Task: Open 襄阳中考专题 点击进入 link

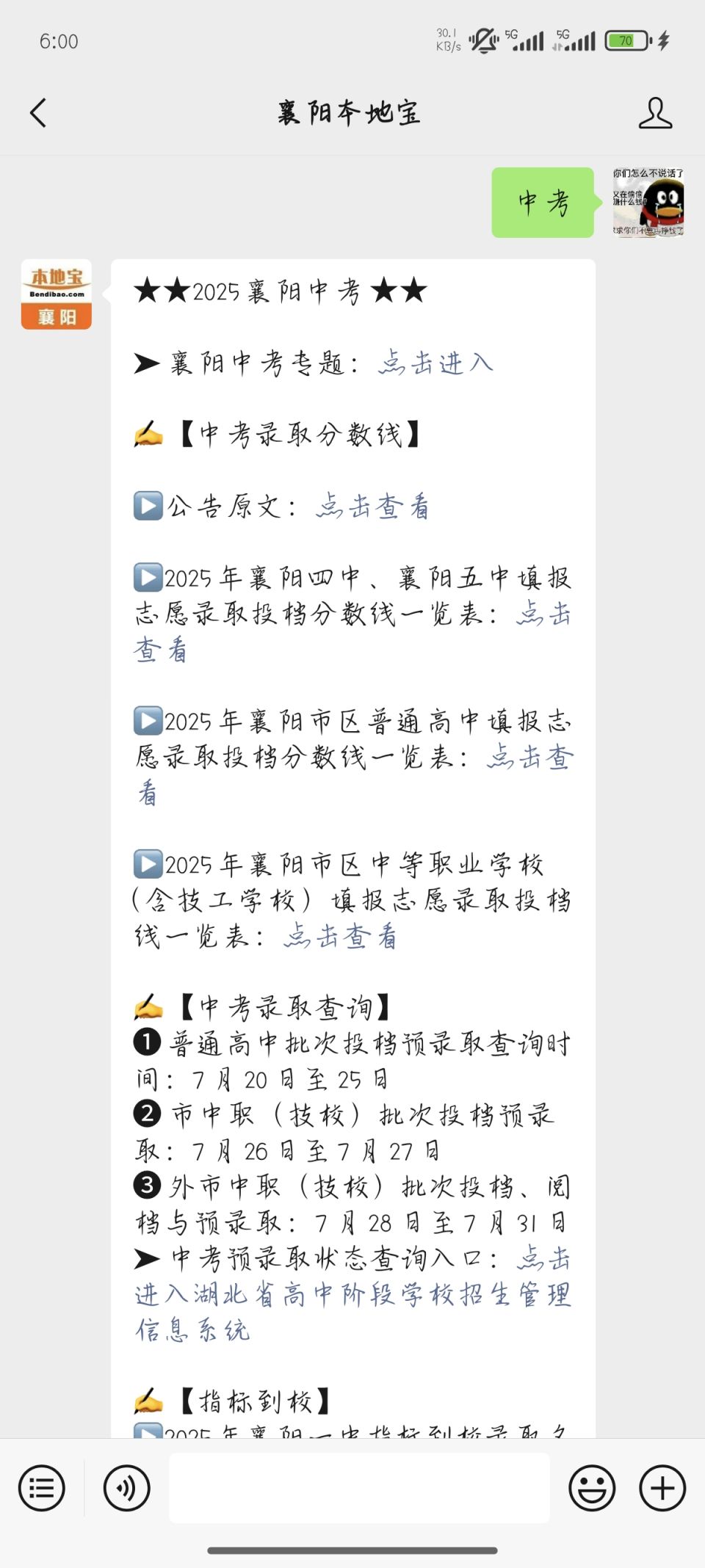Action: (x=435, y=363)
